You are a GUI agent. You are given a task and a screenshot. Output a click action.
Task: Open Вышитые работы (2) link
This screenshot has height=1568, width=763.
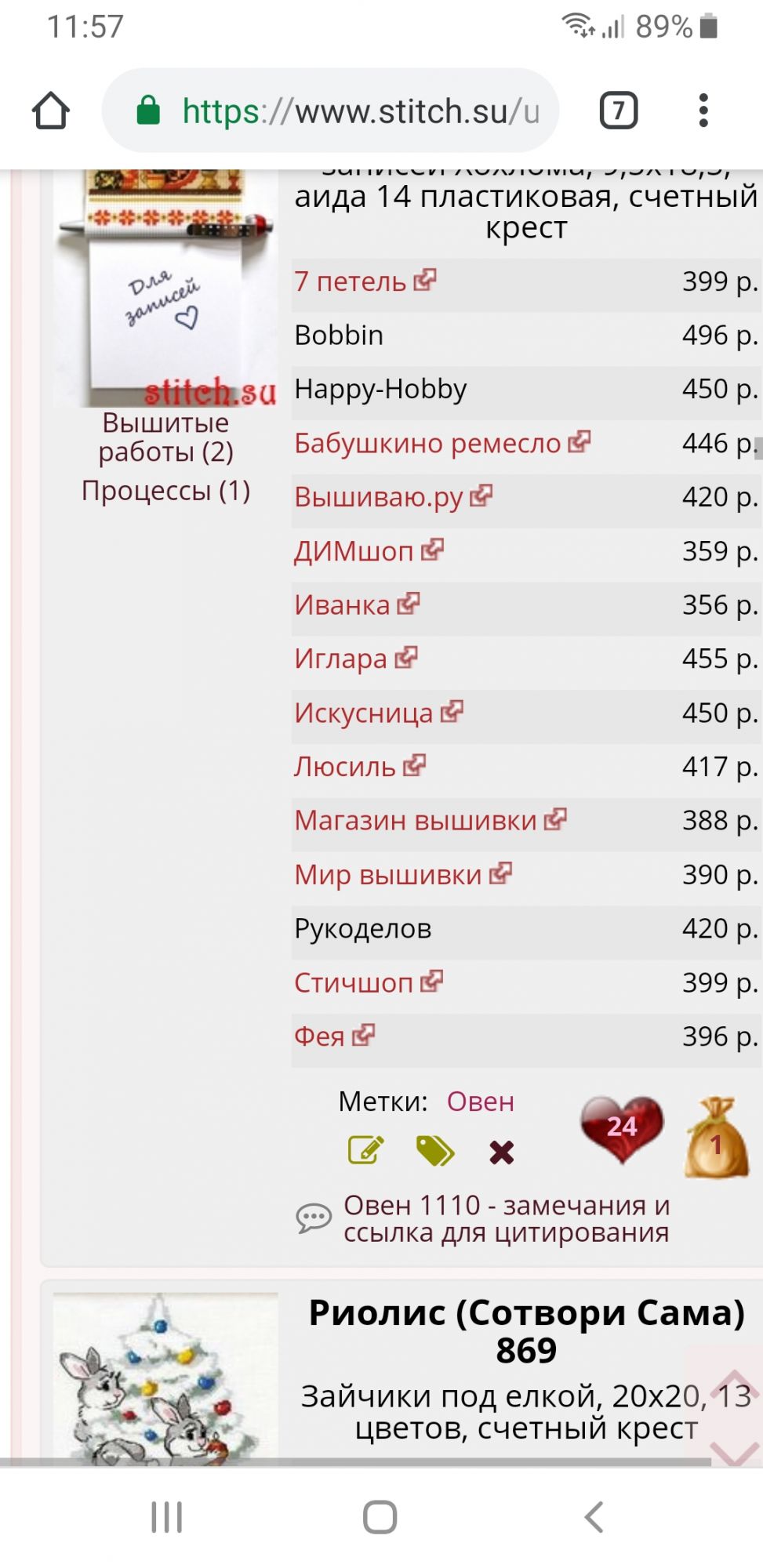(165, 437)
